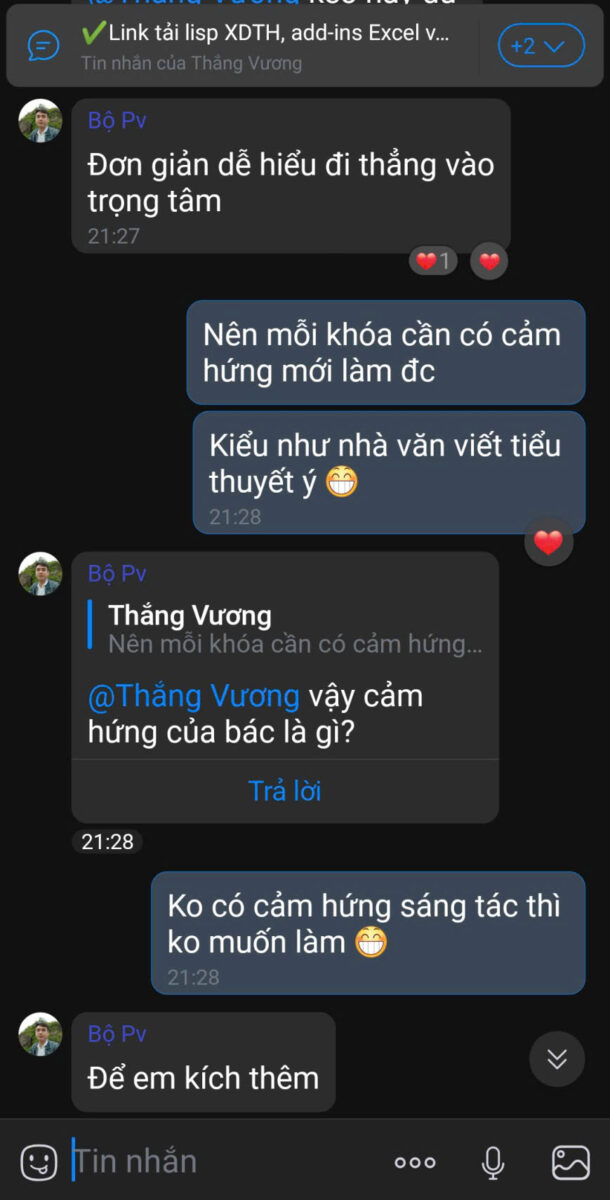Tap the heart under "Kiểu như nhà văn" message
Screen dimensions: 610x1200
548,543
